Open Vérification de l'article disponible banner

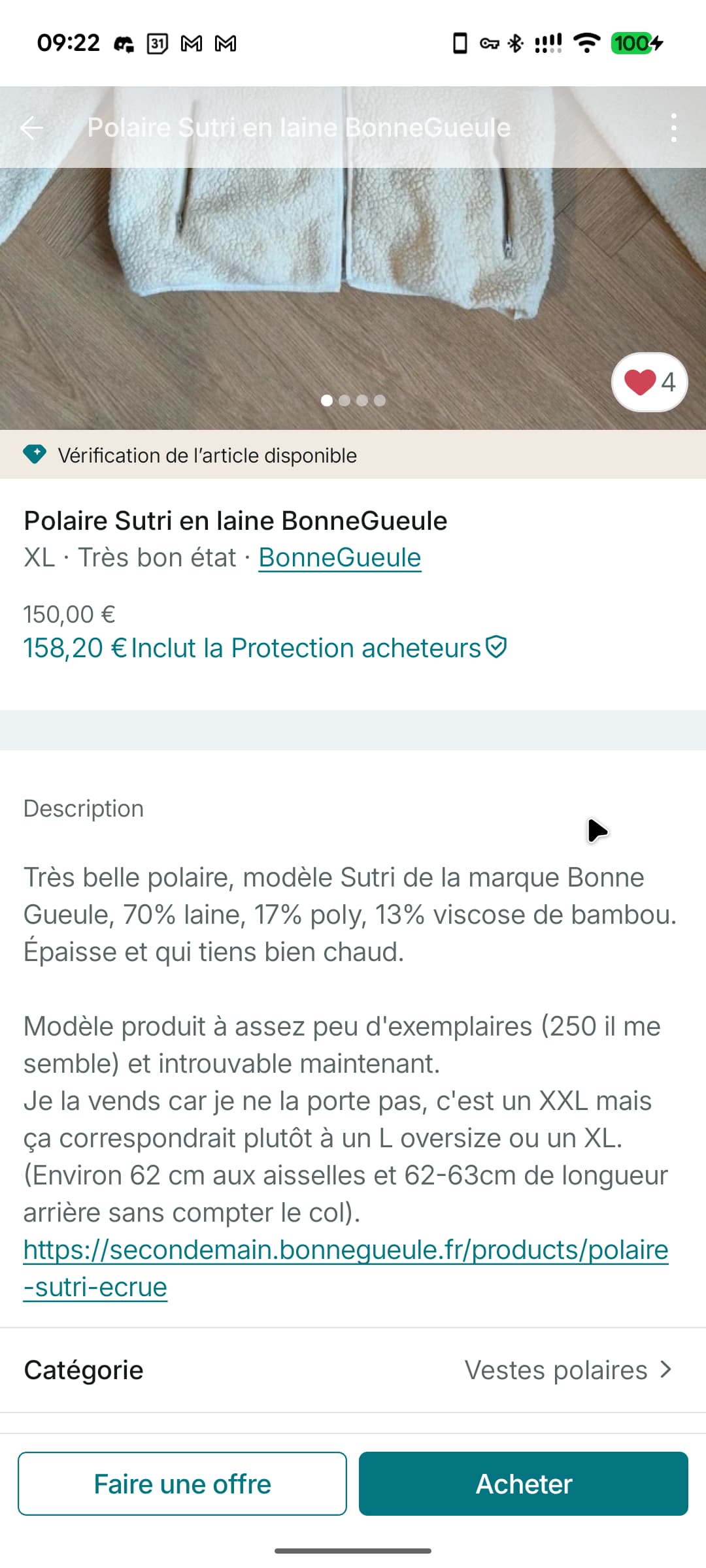[x=207, y=455]
